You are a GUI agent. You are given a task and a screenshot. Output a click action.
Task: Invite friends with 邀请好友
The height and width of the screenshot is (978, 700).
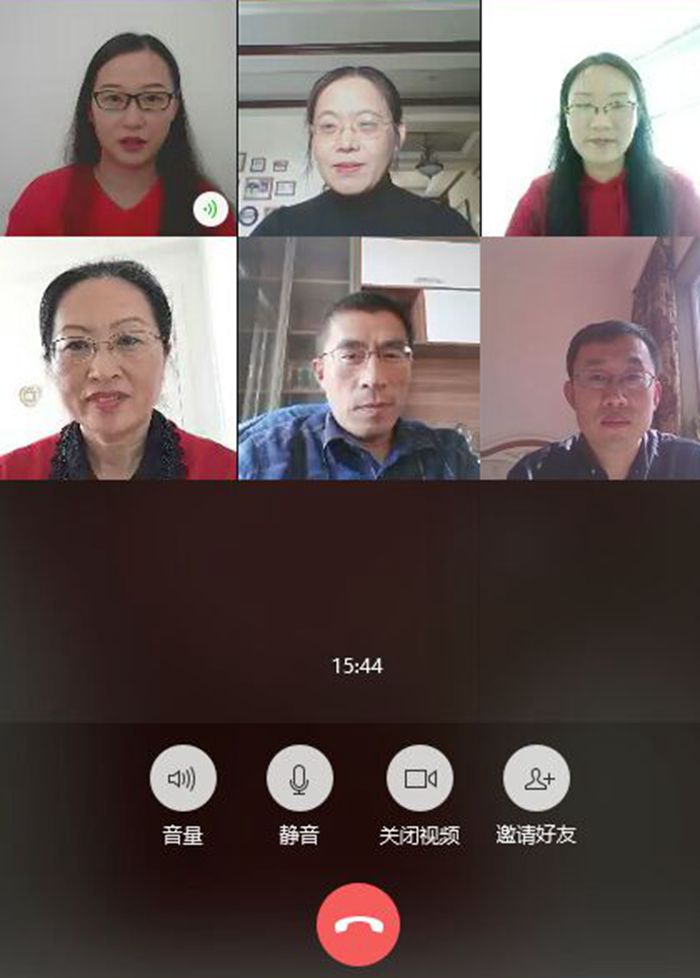point(536,778)
